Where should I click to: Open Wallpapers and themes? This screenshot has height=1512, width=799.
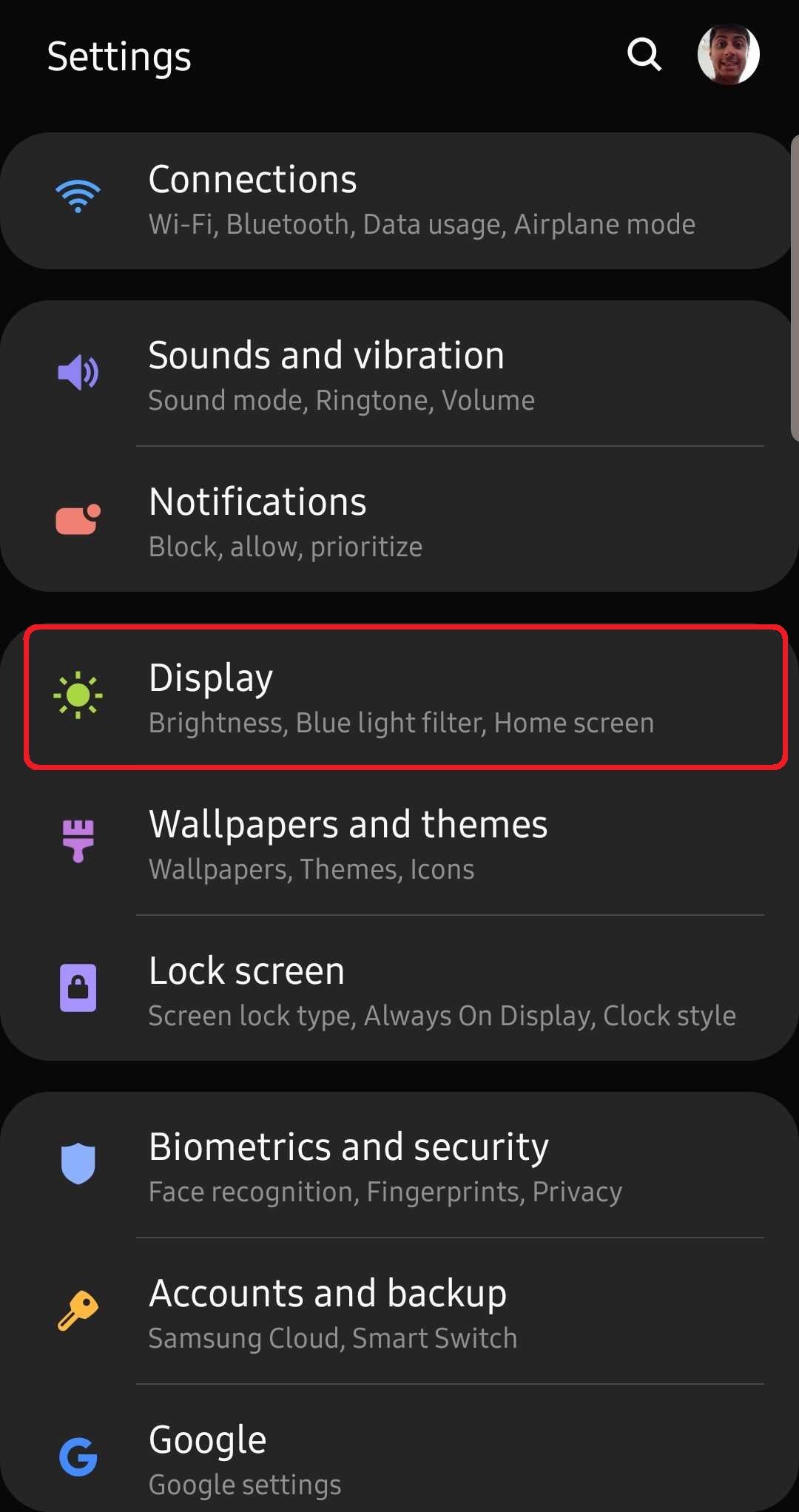(399, 843)
